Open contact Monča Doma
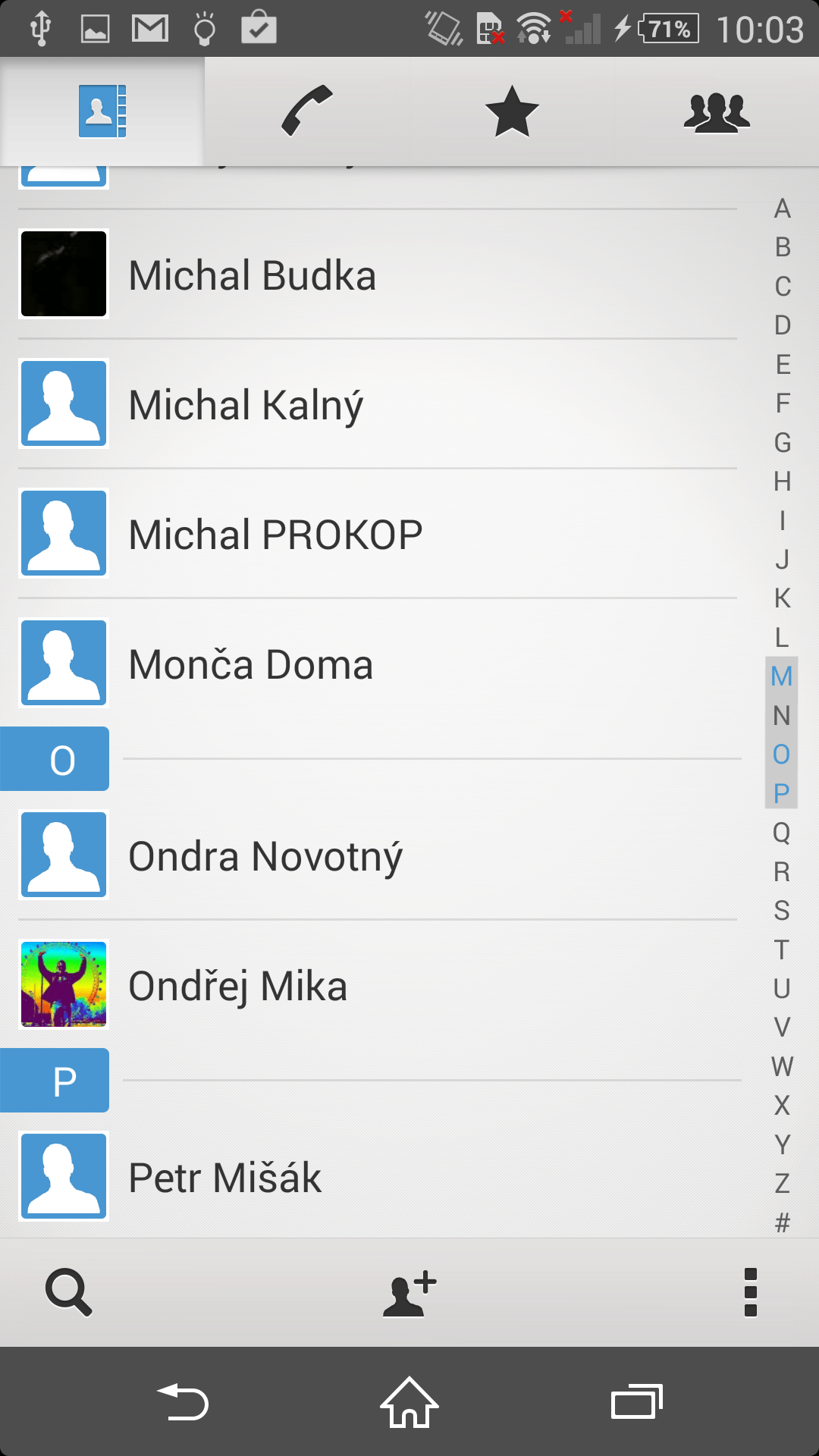 pyautogui.click(x=378, y=664)
